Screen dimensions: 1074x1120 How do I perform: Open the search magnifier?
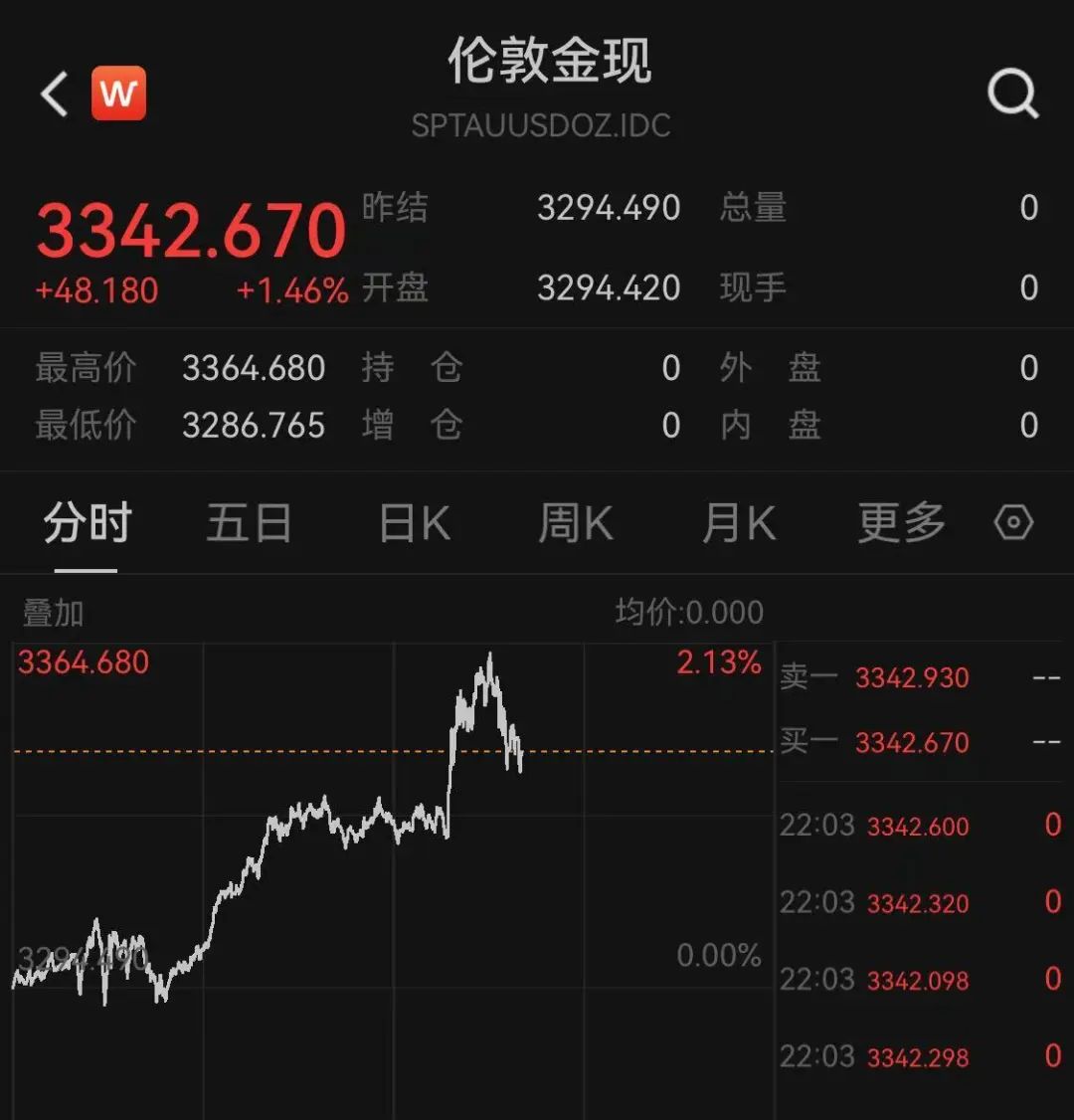pyautogui.click(x=1012, y=95)
